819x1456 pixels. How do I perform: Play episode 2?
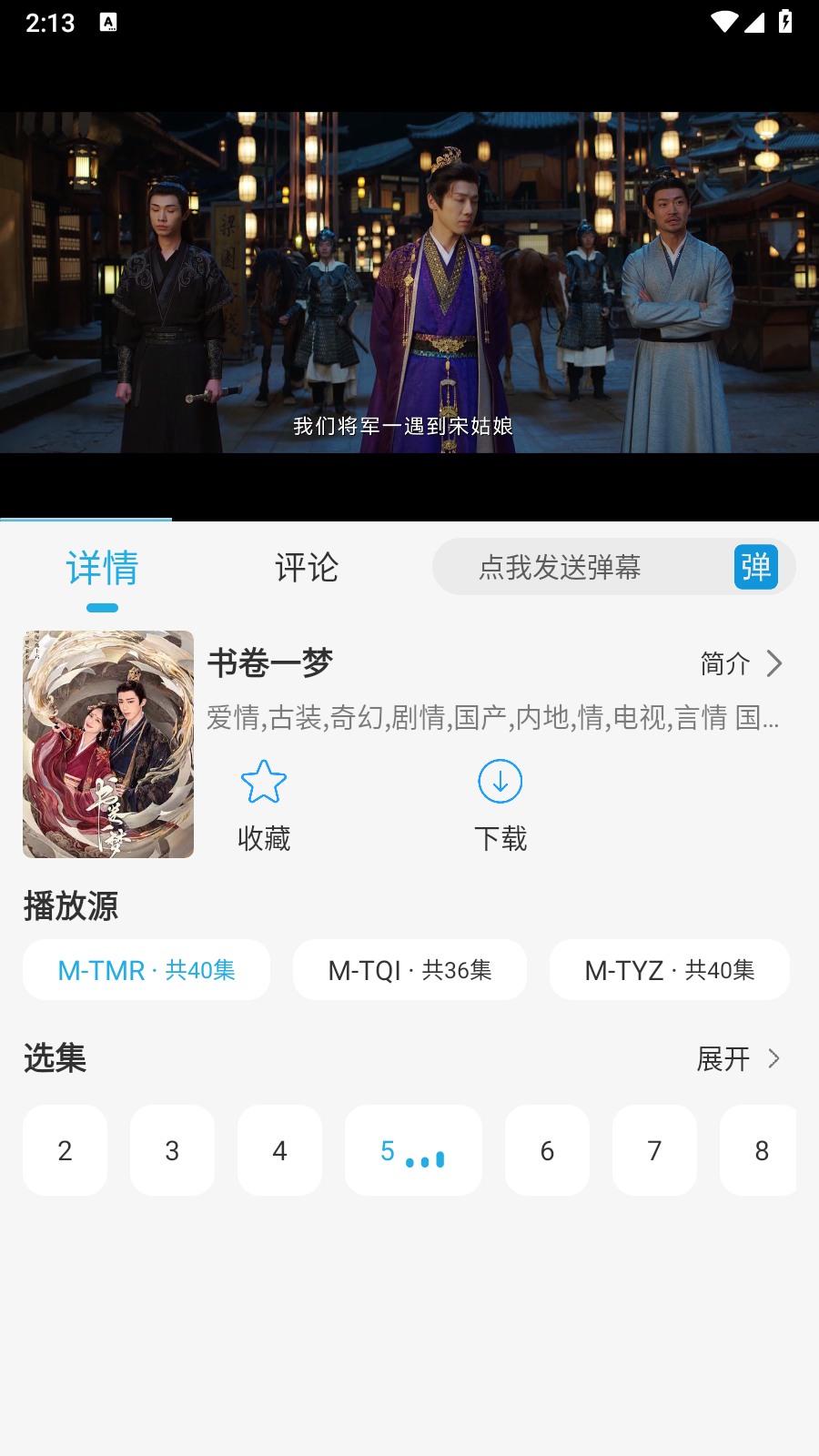[65, 1150]
